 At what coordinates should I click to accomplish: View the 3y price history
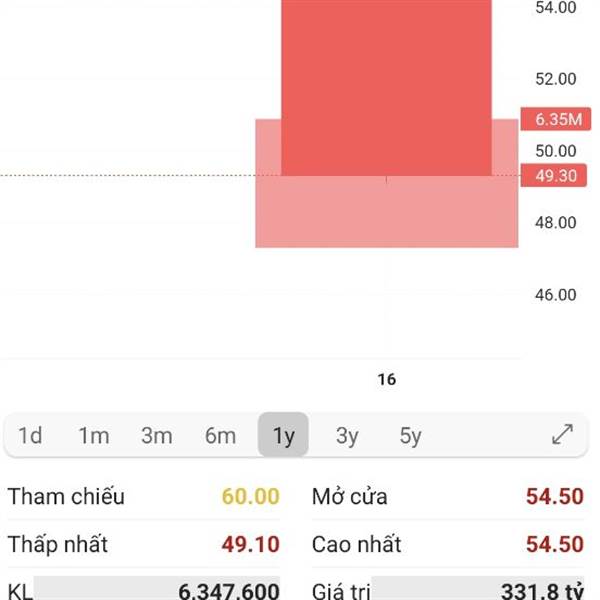pos(347,435)
